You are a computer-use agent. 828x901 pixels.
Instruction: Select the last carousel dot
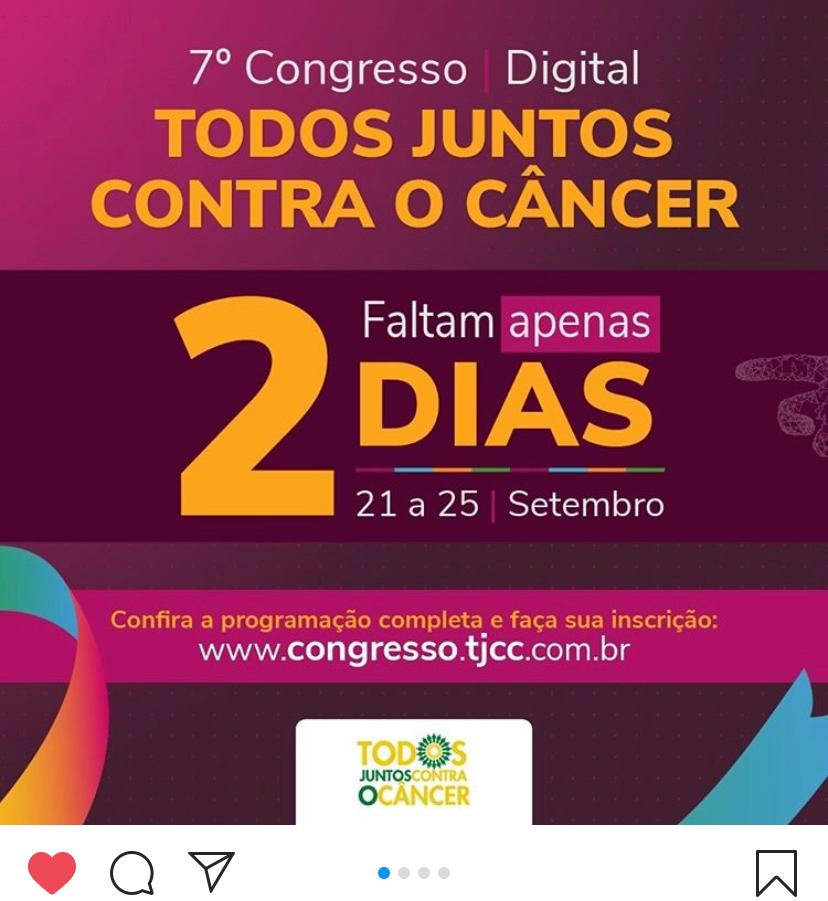tap(445, 872)
